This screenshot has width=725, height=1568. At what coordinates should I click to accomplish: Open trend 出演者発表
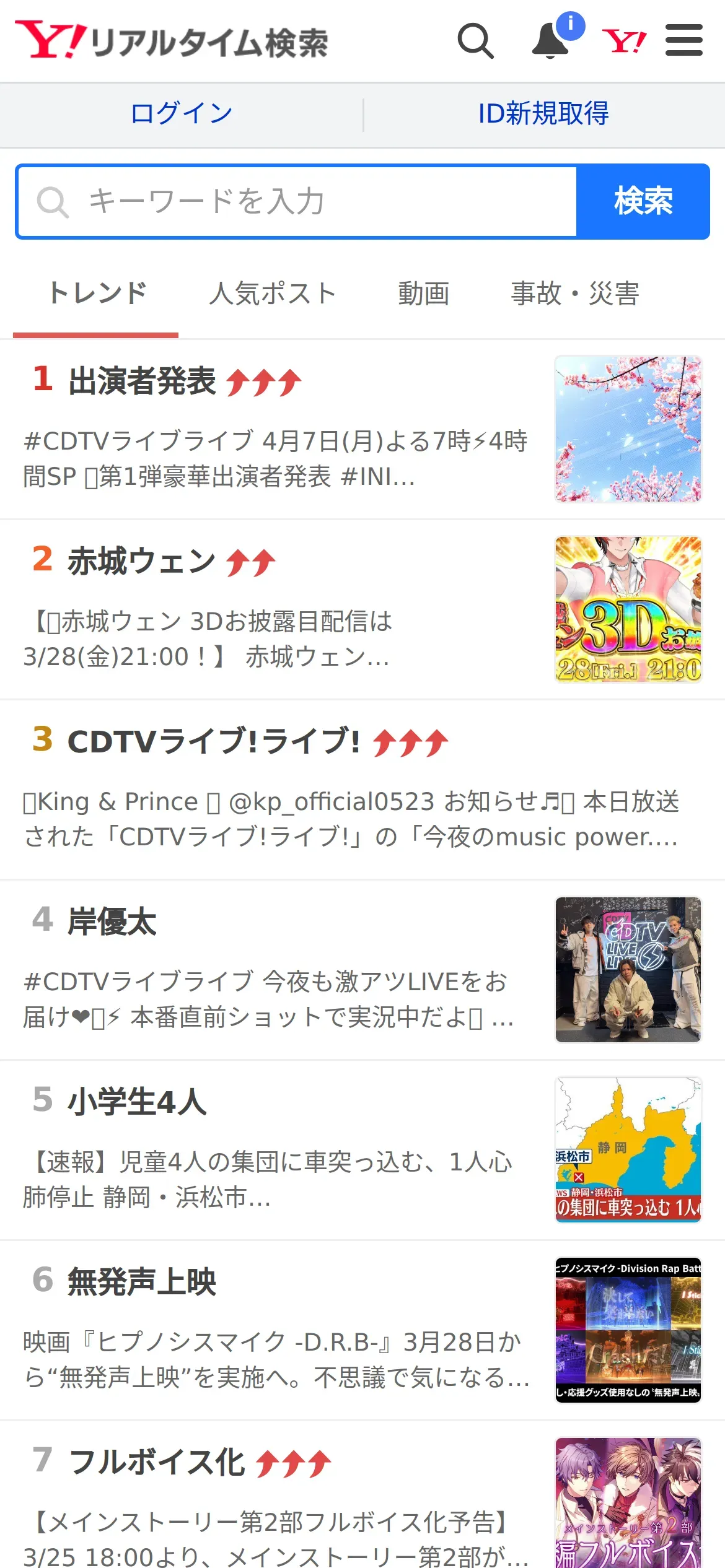[143, 381]
